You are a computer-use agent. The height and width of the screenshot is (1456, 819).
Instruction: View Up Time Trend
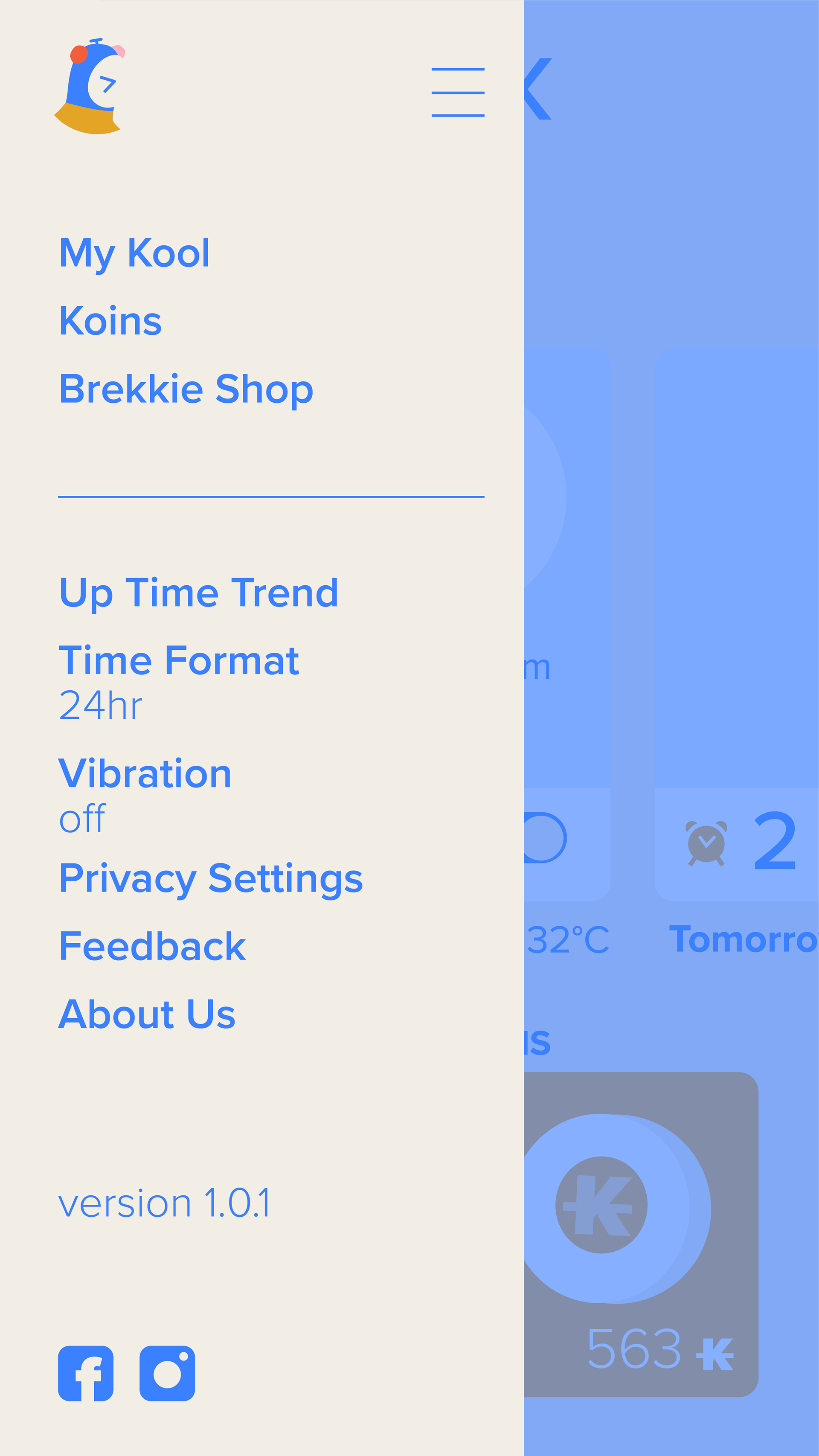tap(198, 593)
